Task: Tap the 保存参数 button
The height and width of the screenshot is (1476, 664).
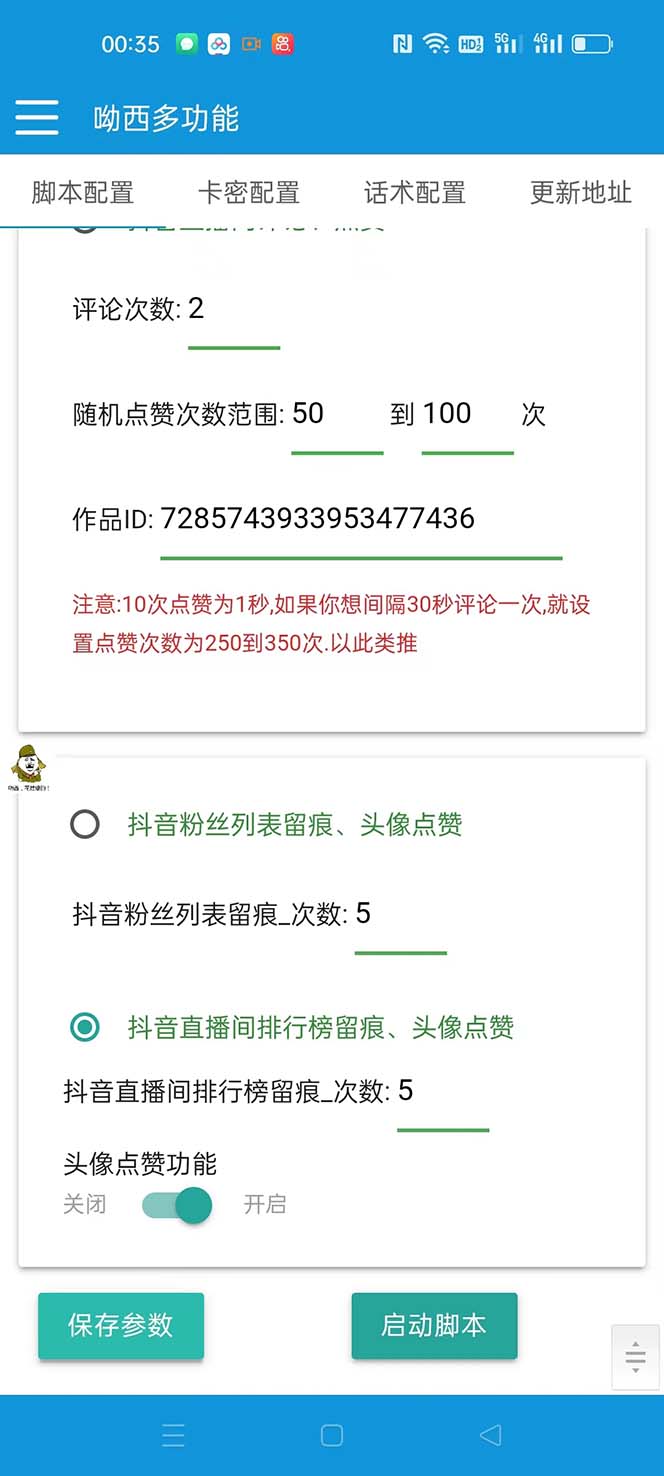Action: 121,1326
